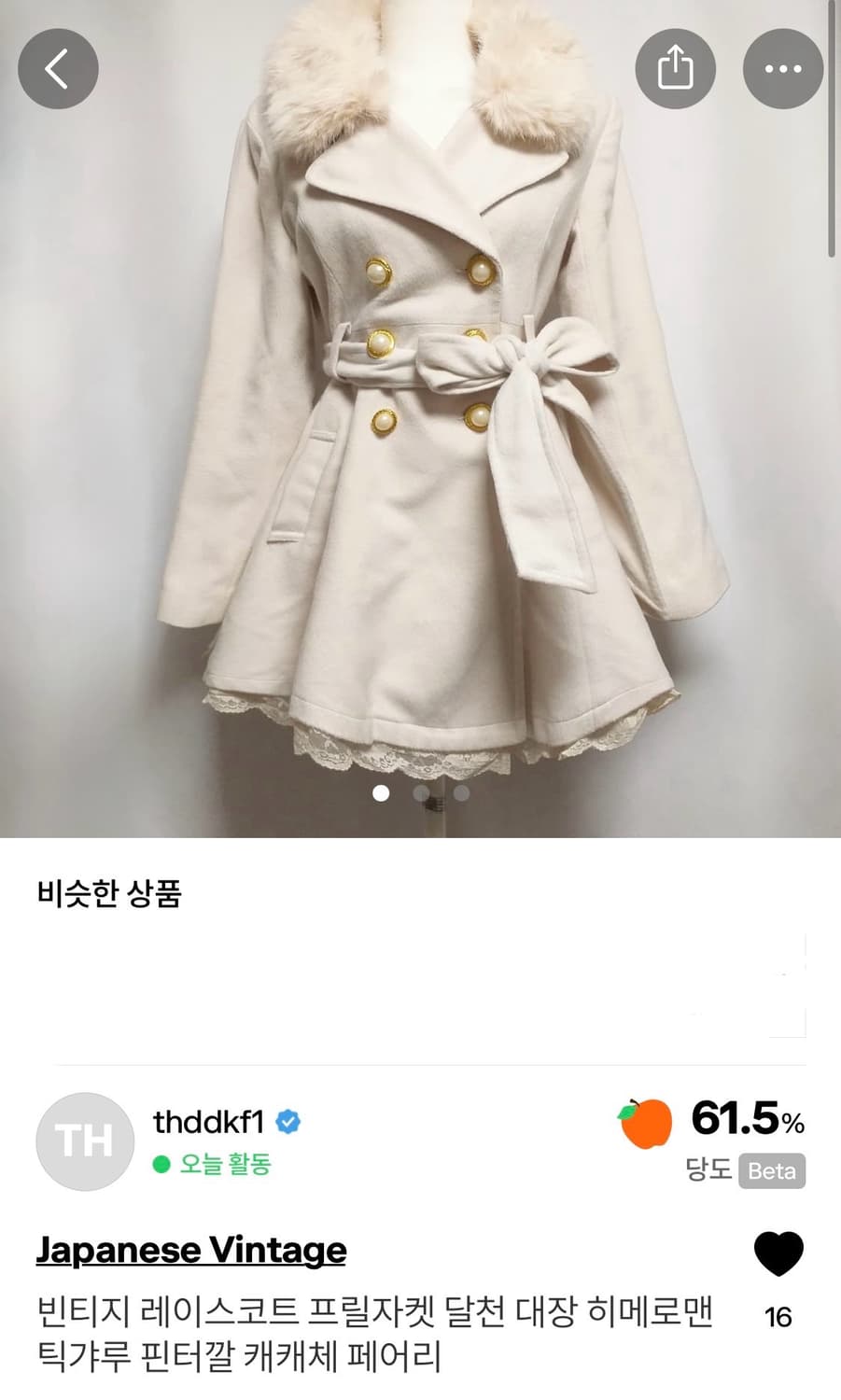Select the Beta tag next to 당도
Image resolution: width=841 pixels, height=1400 pixels.
771,1171
